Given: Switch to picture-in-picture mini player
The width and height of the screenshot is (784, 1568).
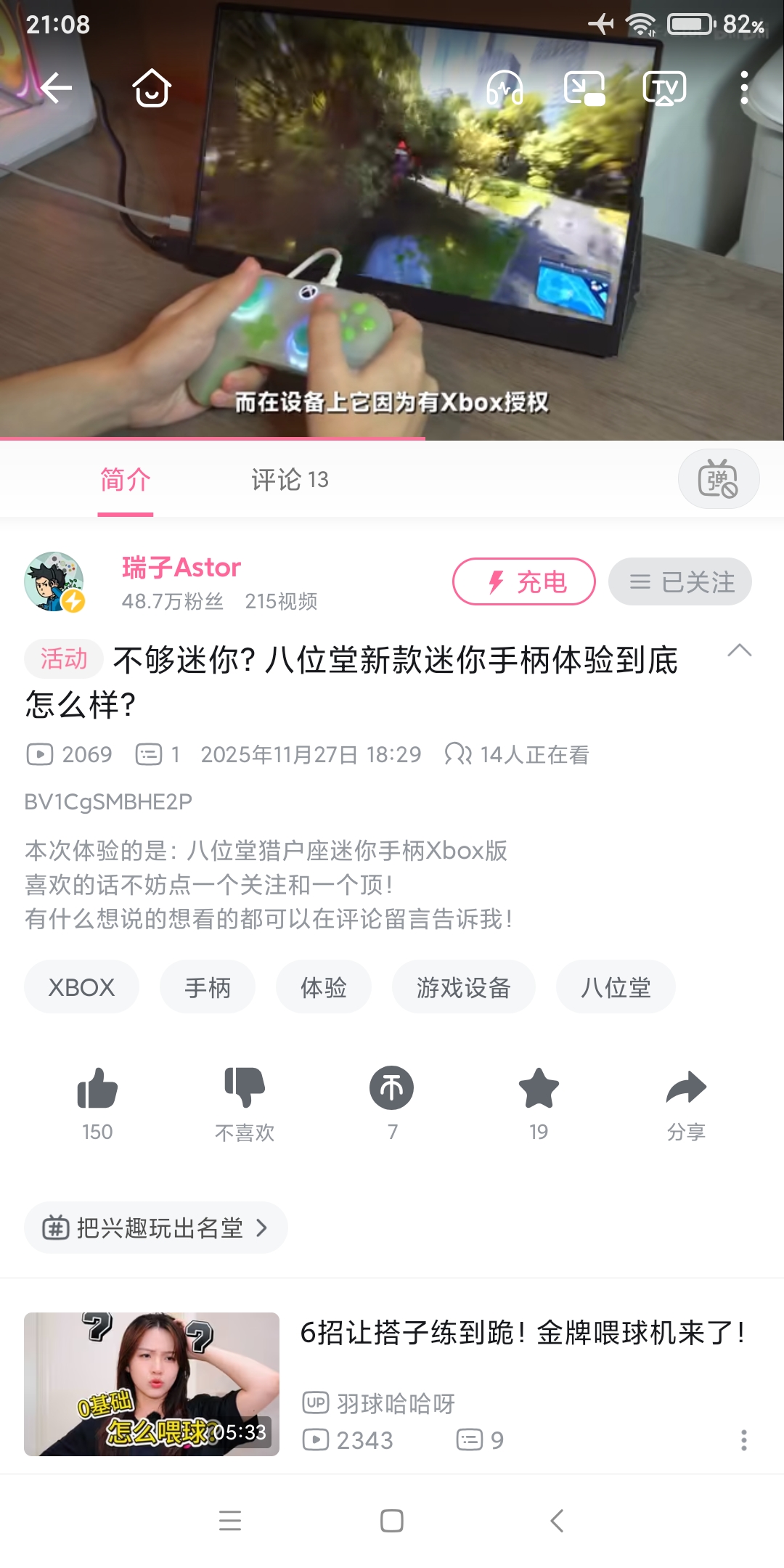Looking at the screenshot, I should [584, 89].
